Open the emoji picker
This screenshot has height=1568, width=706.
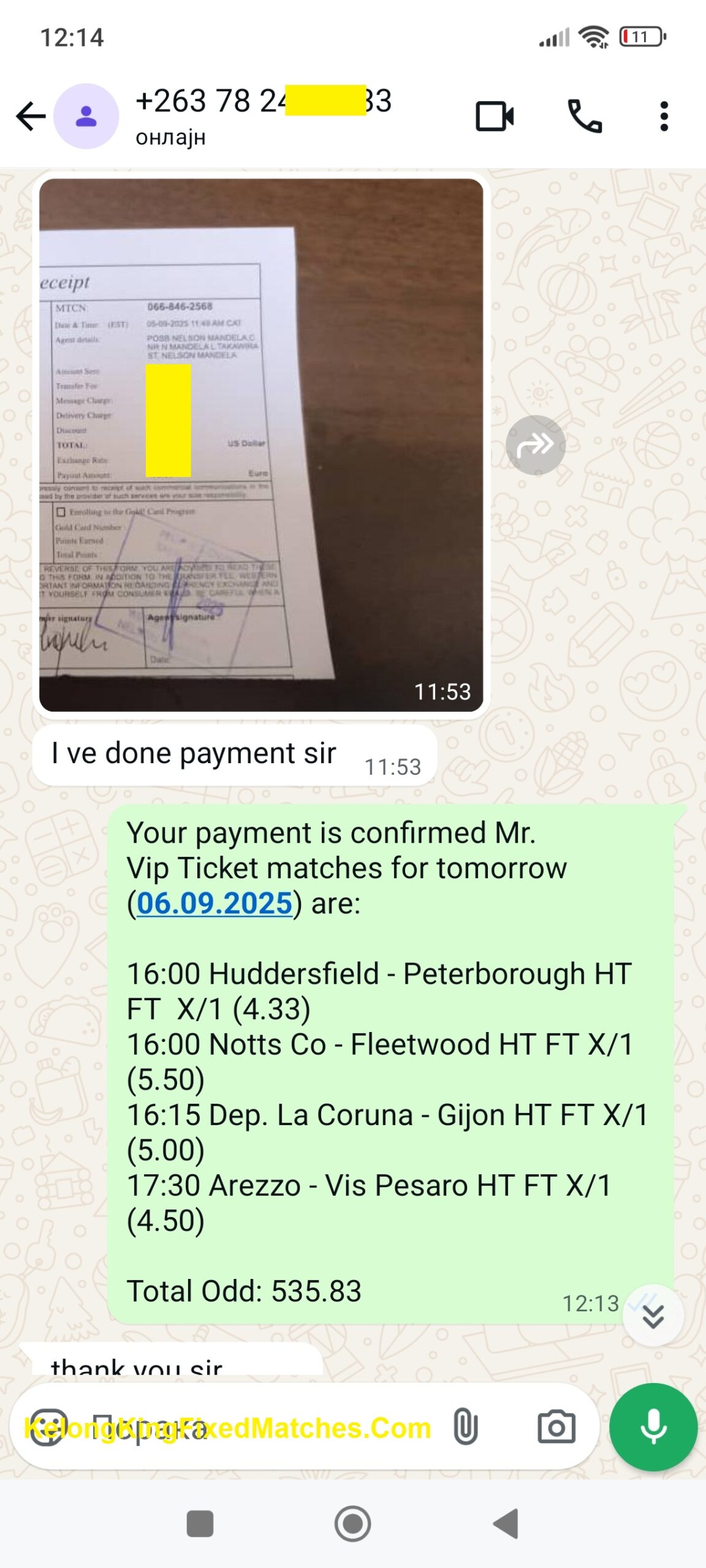(49, 1427)
